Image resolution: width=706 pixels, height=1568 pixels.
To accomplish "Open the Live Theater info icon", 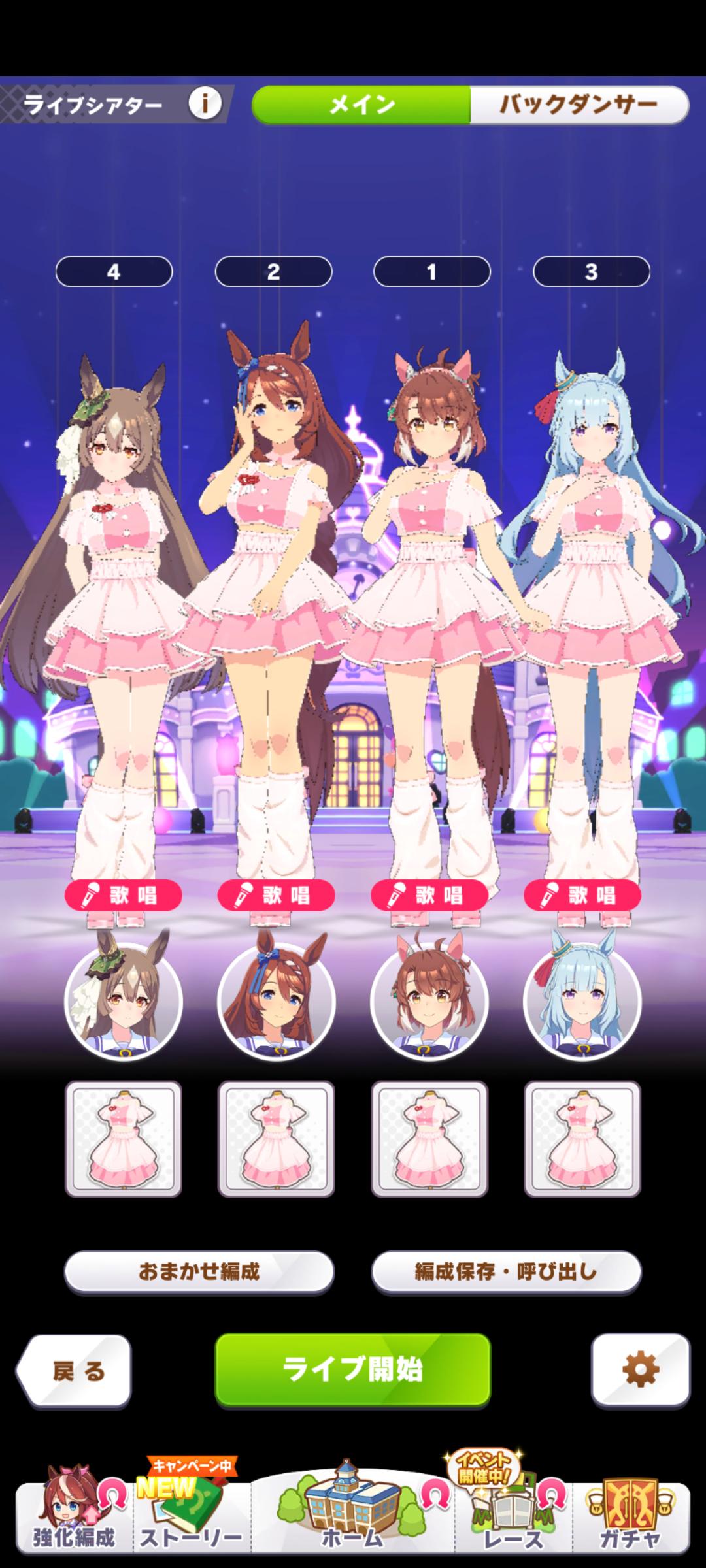I will click(x=205, y=104).
